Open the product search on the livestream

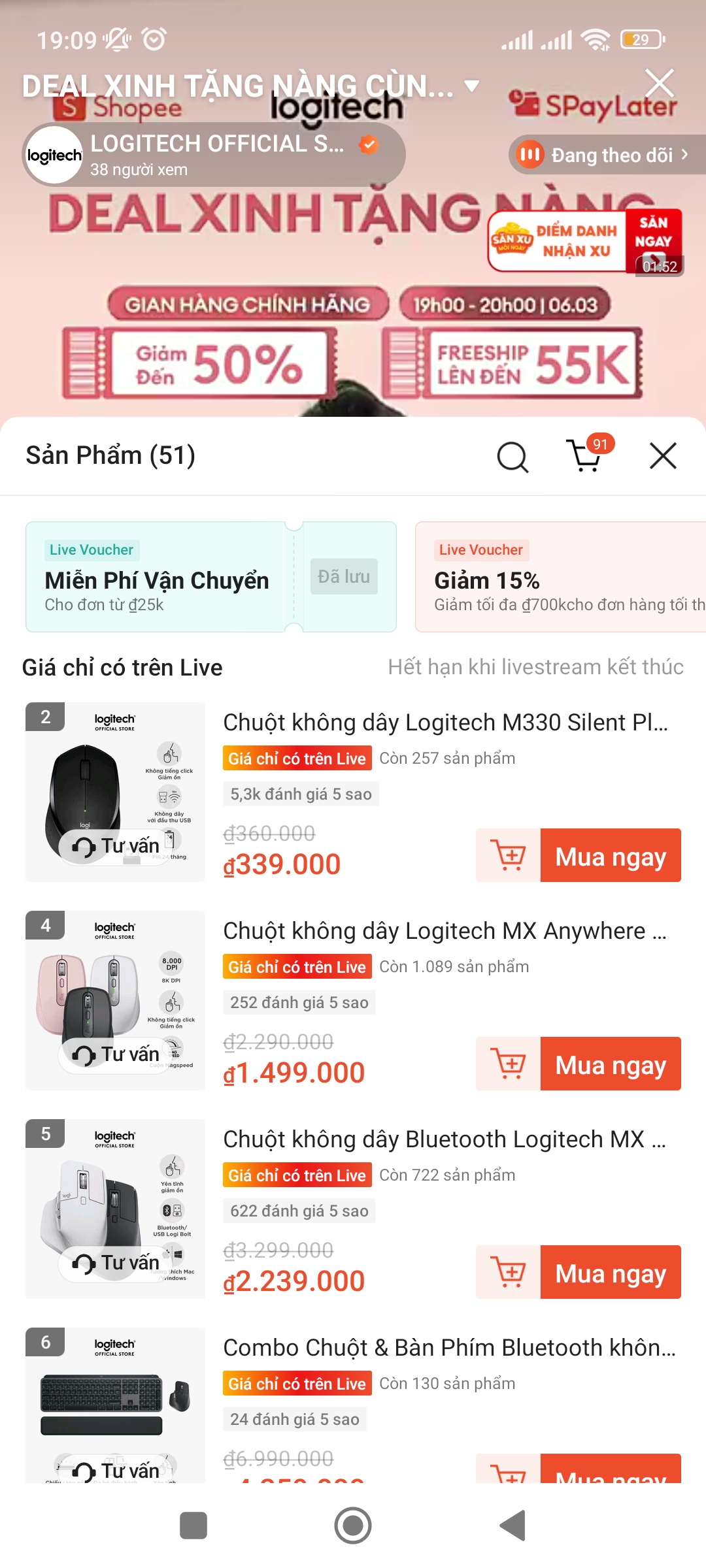(512, 456)
